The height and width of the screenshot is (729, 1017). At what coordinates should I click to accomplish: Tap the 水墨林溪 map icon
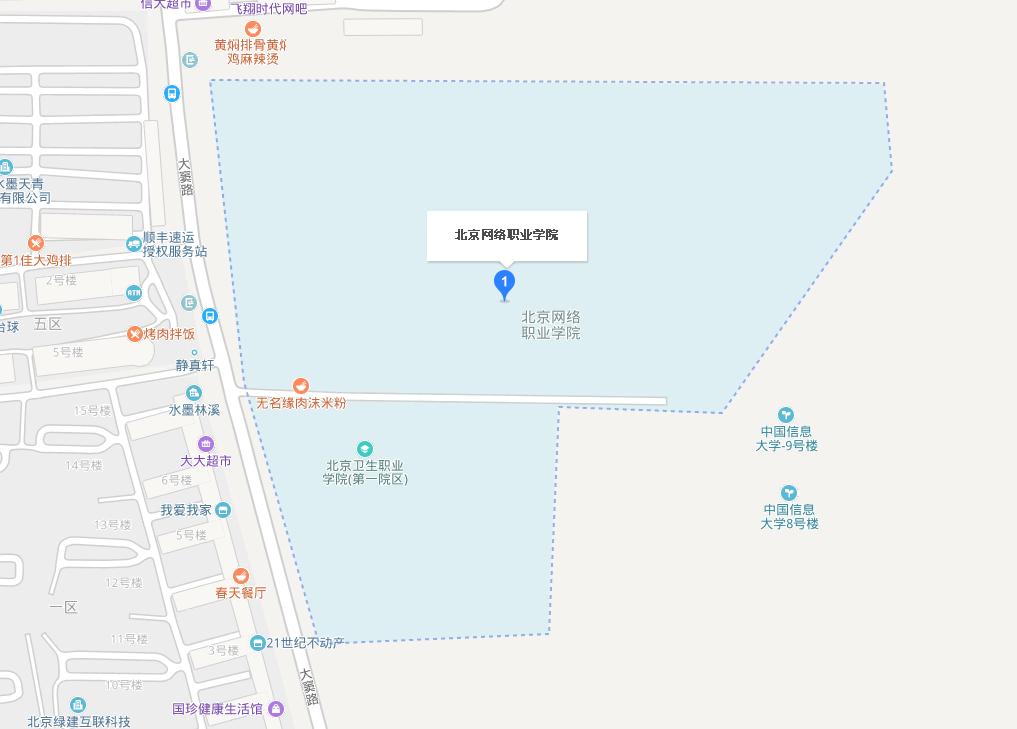(x=194, y=393)
